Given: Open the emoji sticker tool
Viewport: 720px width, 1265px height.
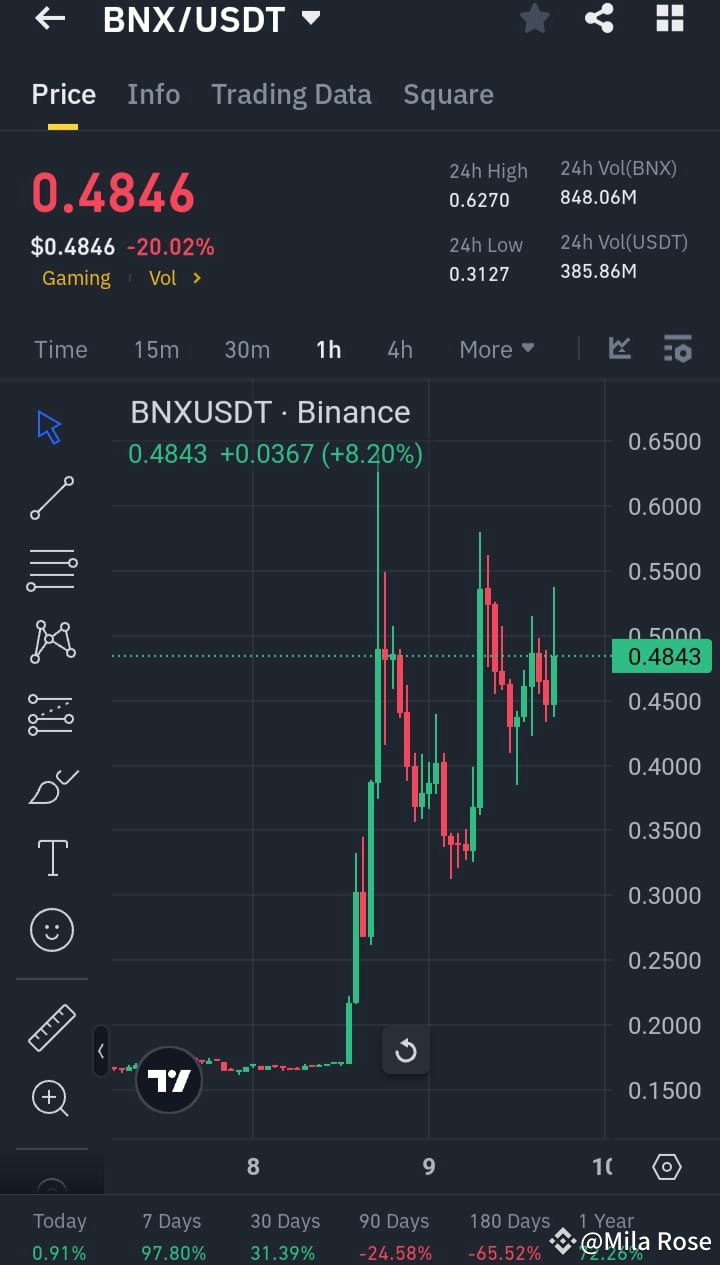Looking at the screenshot, I should (x=51, y=929).
